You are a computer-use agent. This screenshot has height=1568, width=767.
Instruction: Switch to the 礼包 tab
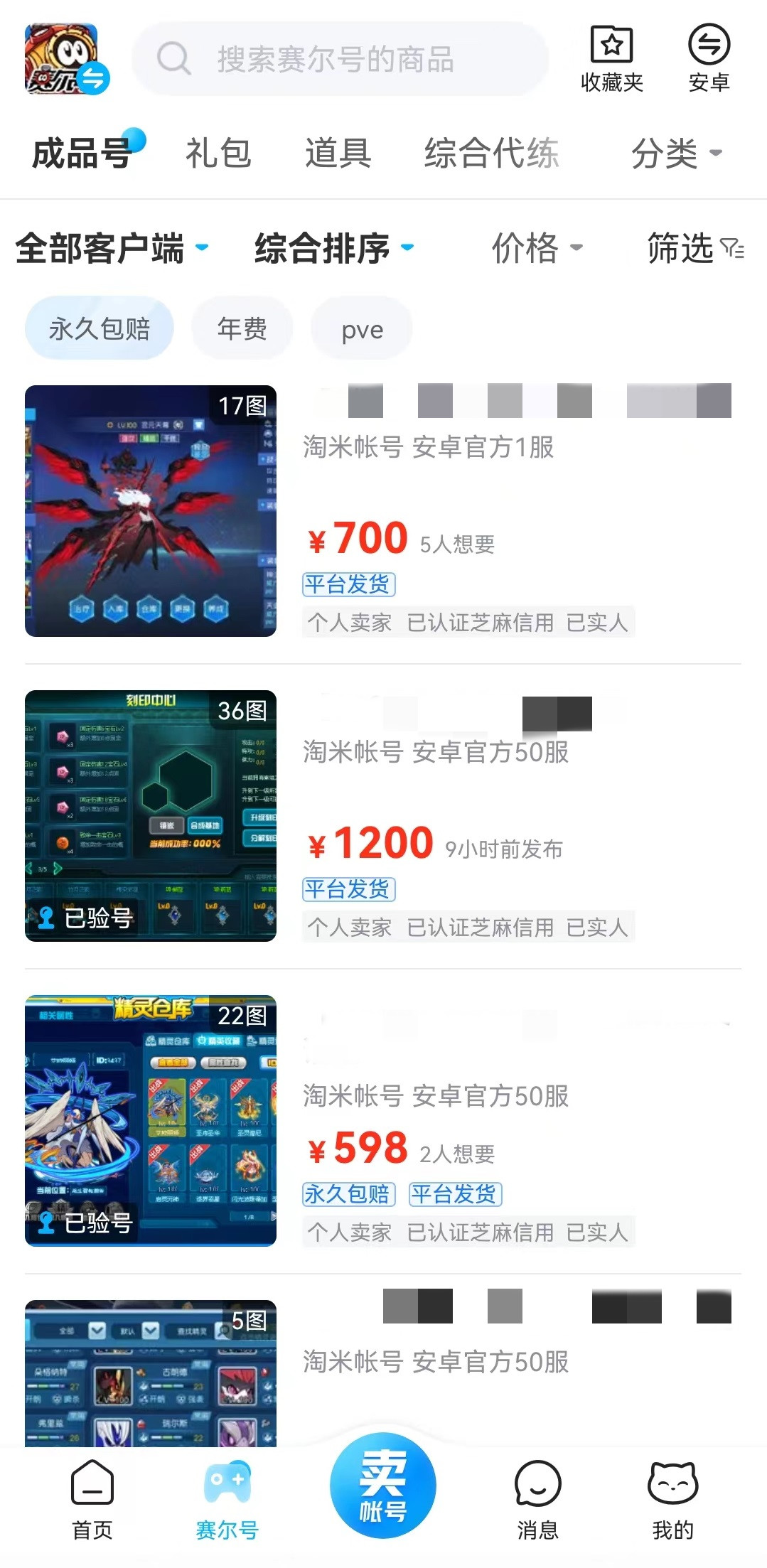point(218,154)
